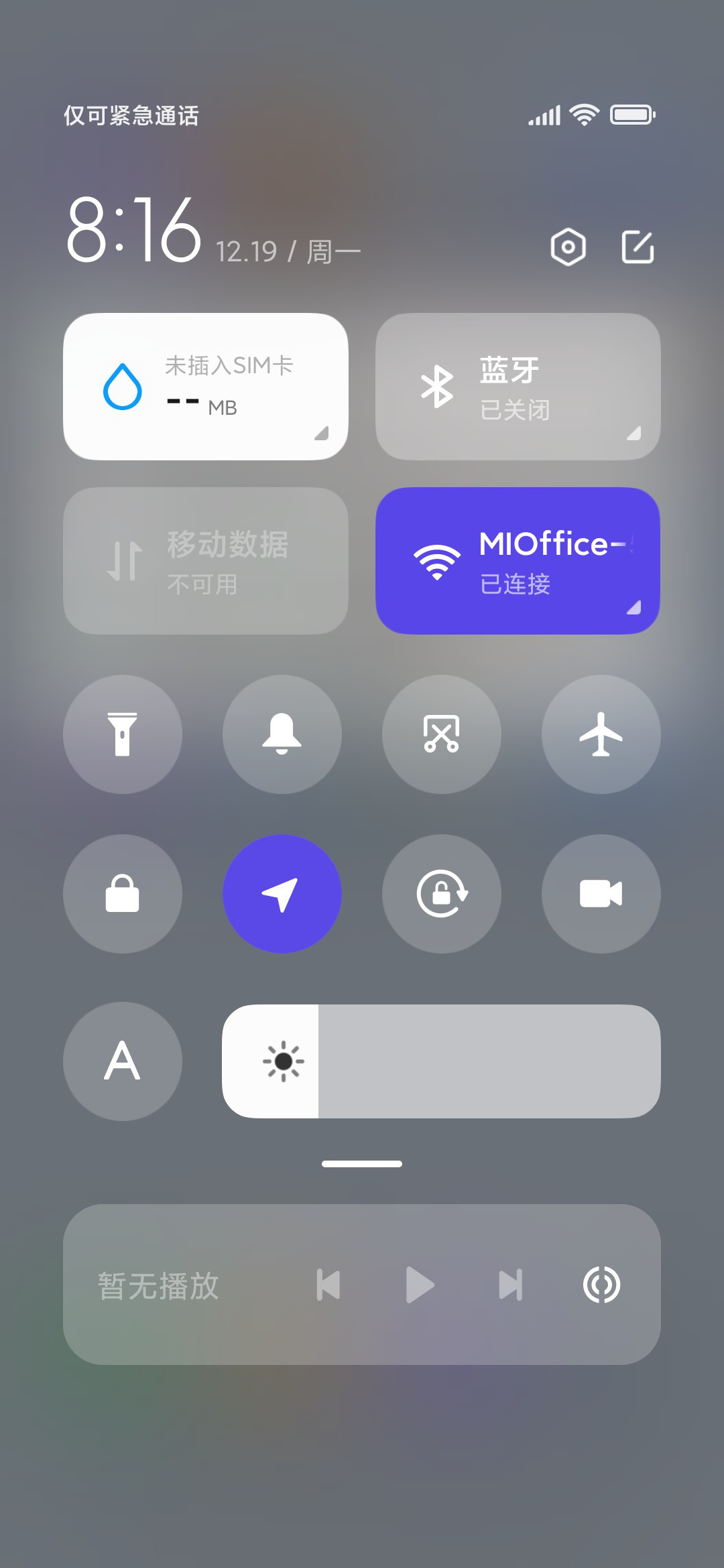This screenshot has width=724, height=1568.
Task: Toggle the rotation lock button
Action: coord(442,894)
